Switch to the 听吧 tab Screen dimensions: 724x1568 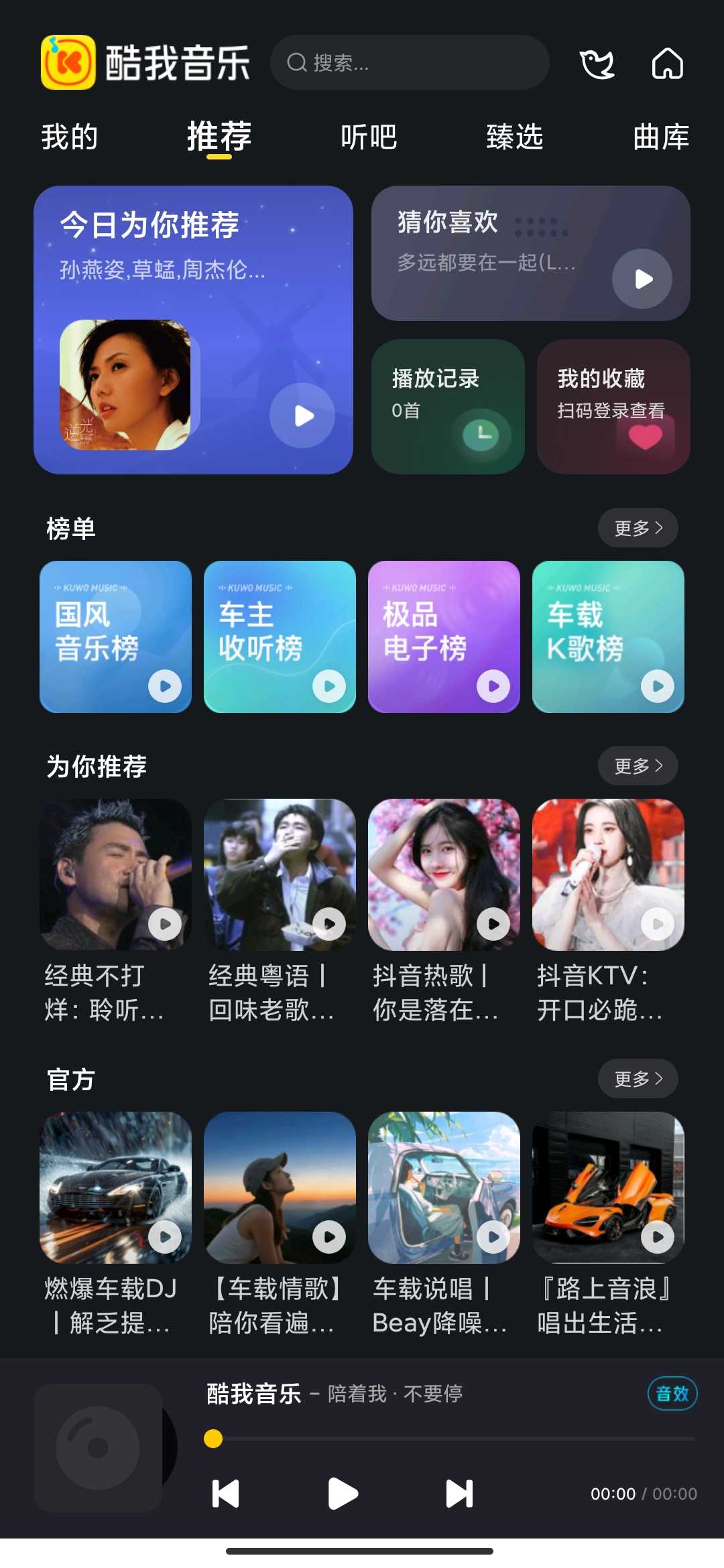[x=369, y=137]
